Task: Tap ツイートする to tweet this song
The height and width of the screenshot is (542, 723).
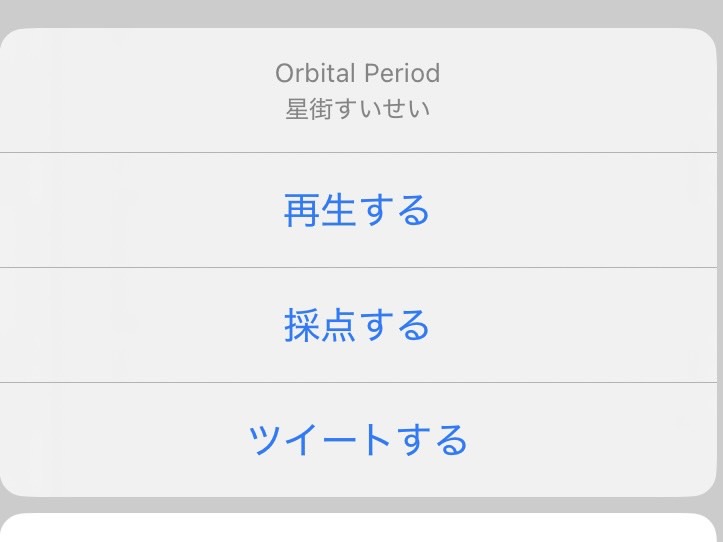Action: [x=358, y=440]
